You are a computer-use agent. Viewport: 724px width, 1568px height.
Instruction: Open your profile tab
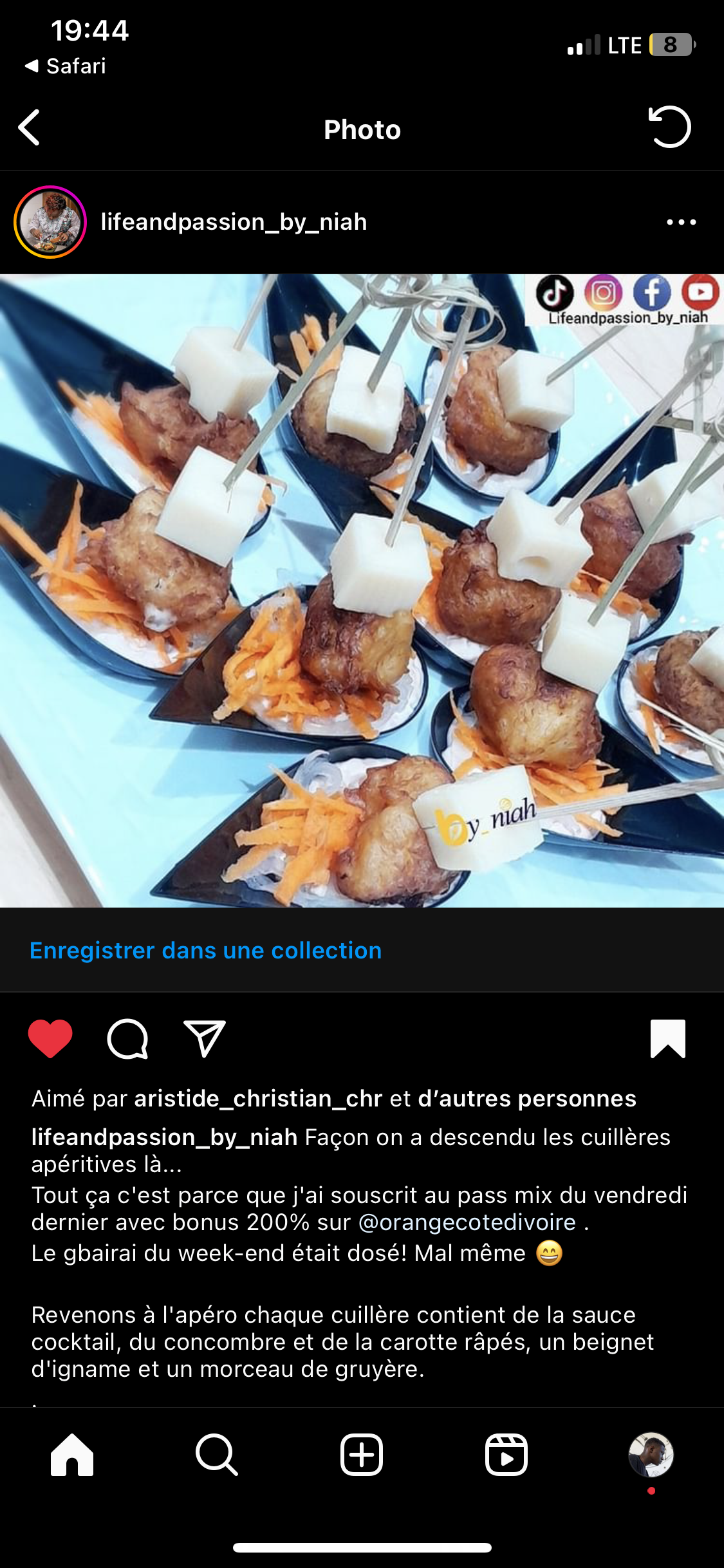point(651,1455)
